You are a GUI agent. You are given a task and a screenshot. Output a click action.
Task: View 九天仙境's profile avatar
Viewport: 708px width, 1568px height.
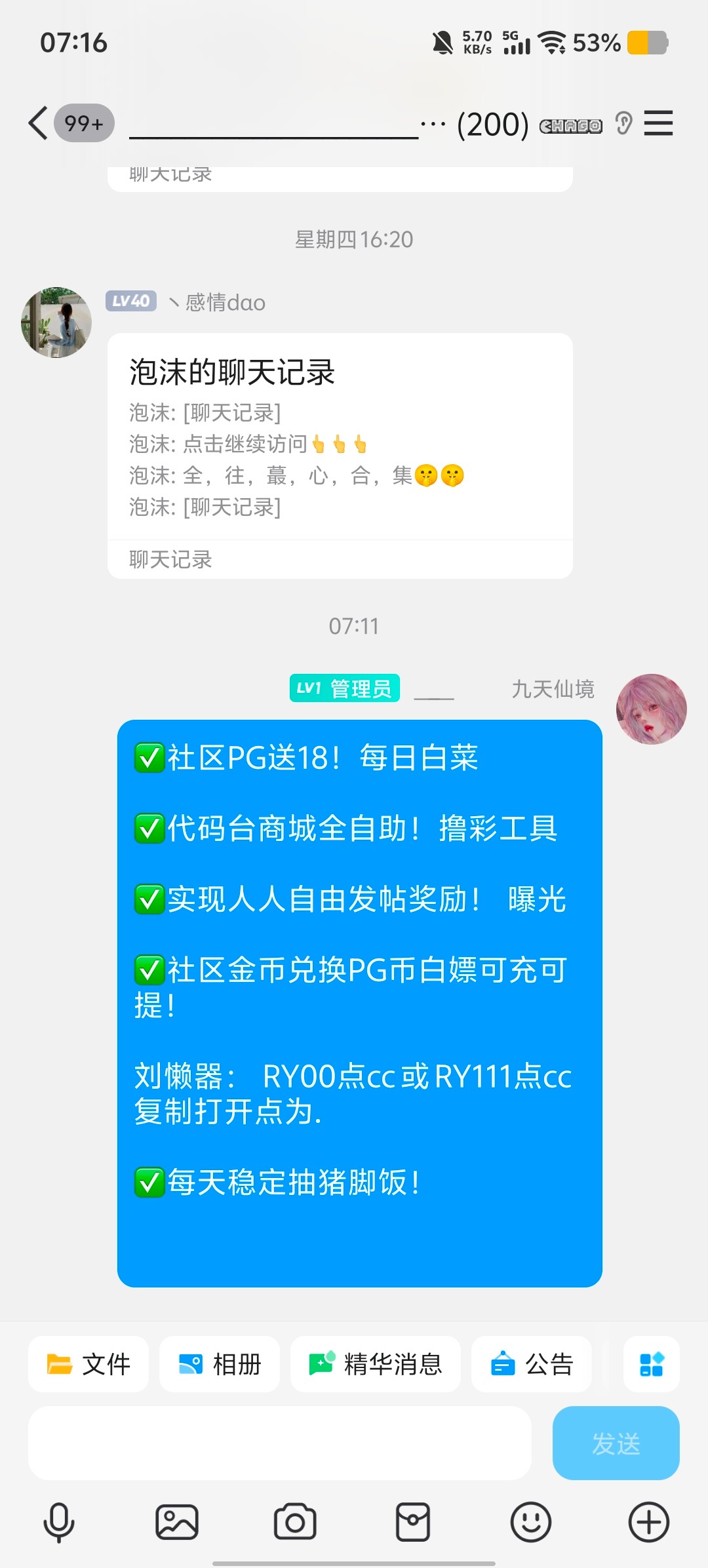[x=651, y=709]
